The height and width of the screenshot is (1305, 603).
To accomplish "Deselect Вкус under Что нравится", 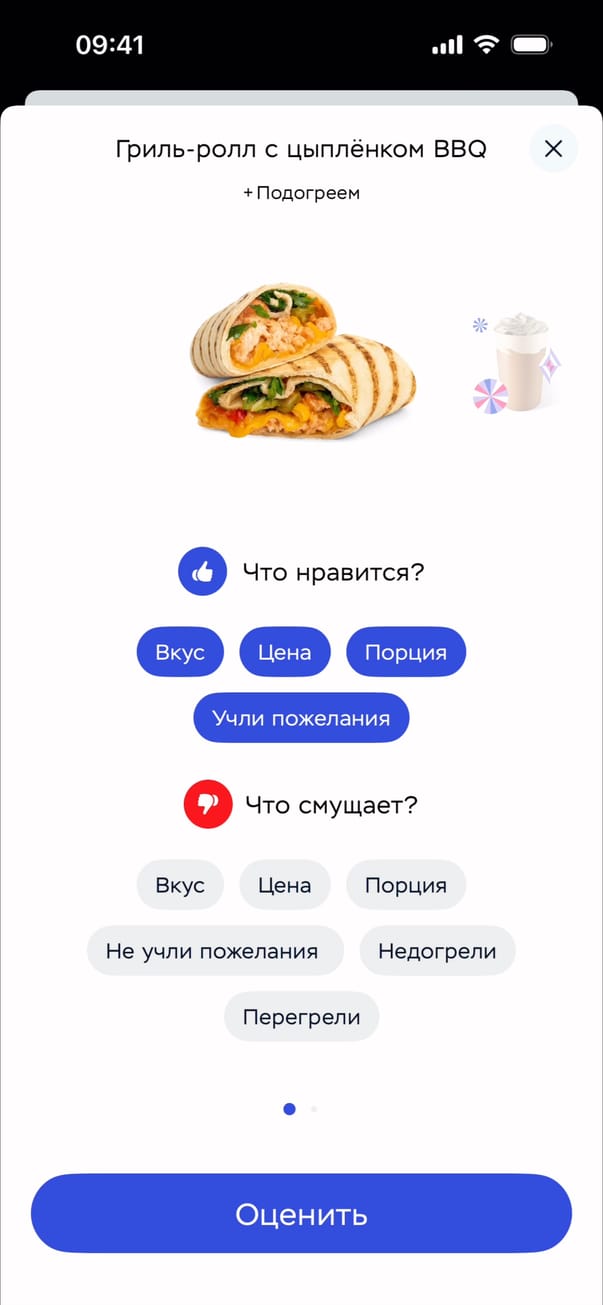I will 180,653.
